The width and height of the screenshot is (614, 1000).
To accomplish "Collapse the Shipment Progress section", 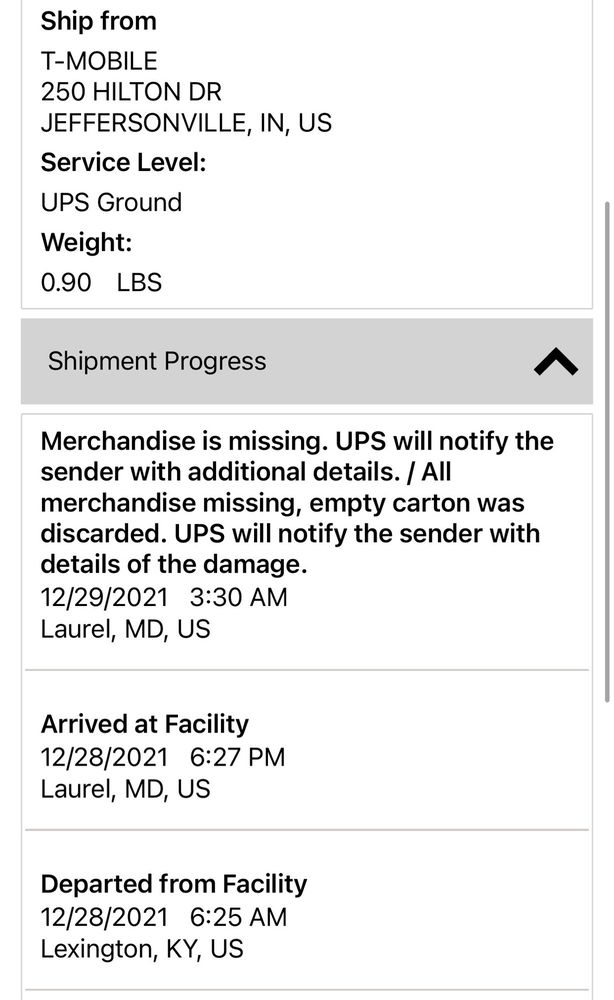I will 556,362.
